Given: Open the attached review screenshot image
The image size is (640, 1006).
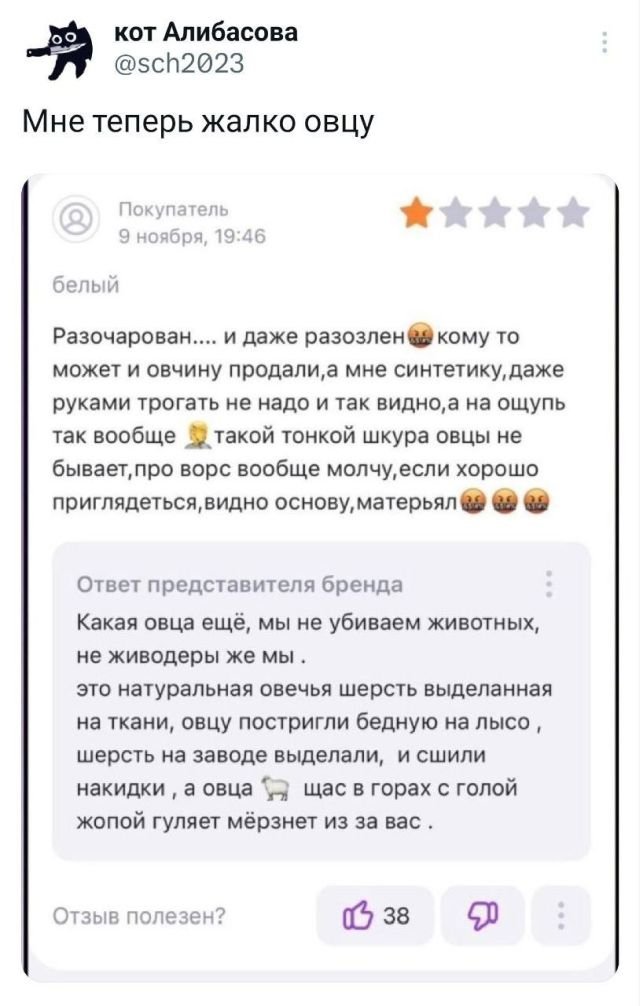Looking at the screenshot, I should [320, 580].
